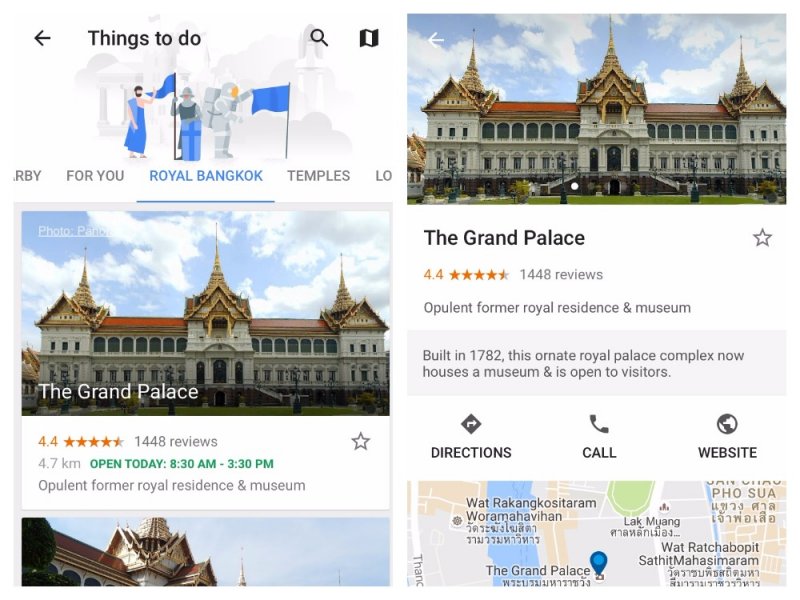
Task: Open the map view icon
Action: (x=369, y=38)
